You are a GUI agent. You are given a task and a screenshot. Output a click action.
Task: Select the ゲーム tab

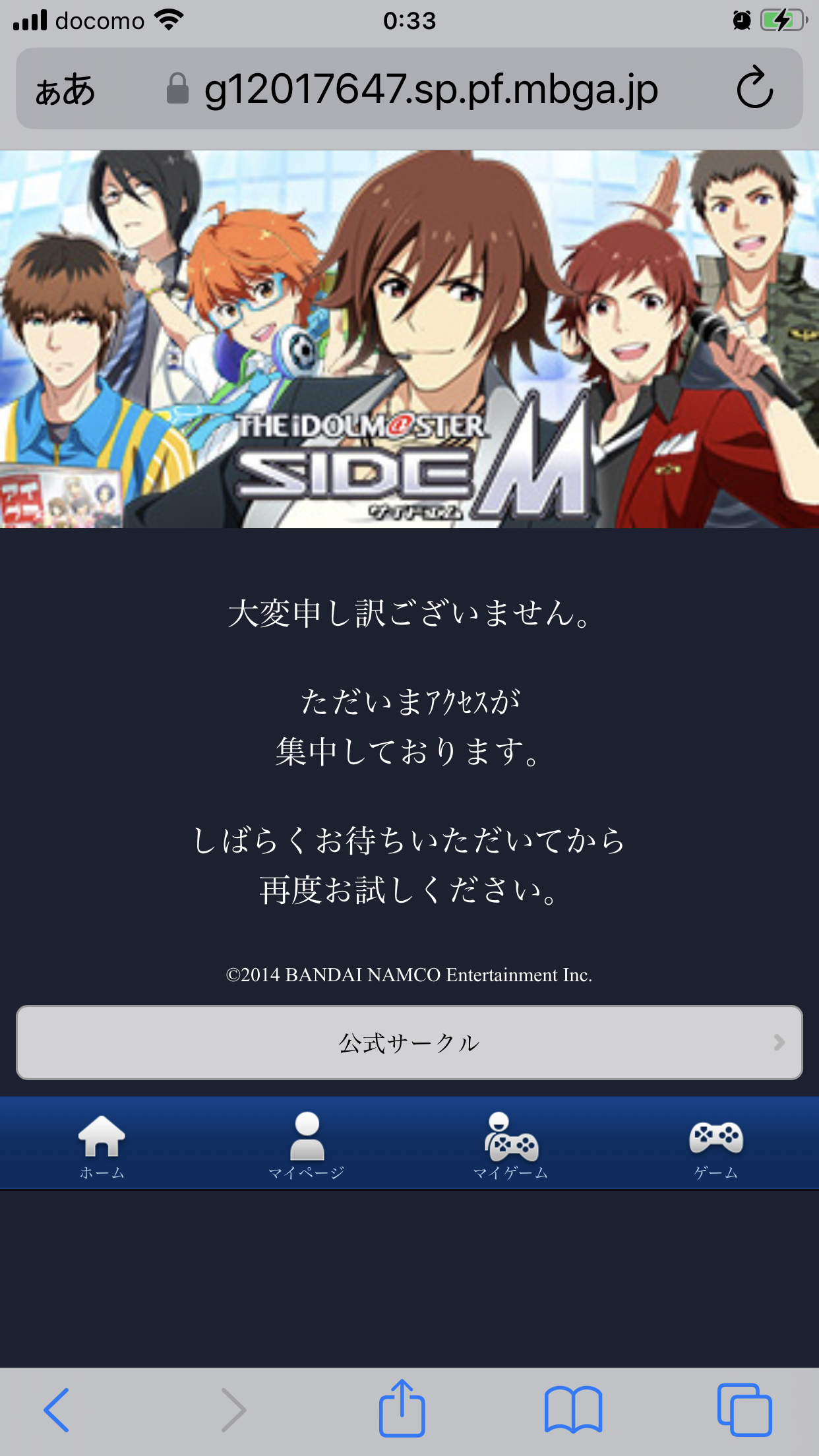coord(716,1146)
